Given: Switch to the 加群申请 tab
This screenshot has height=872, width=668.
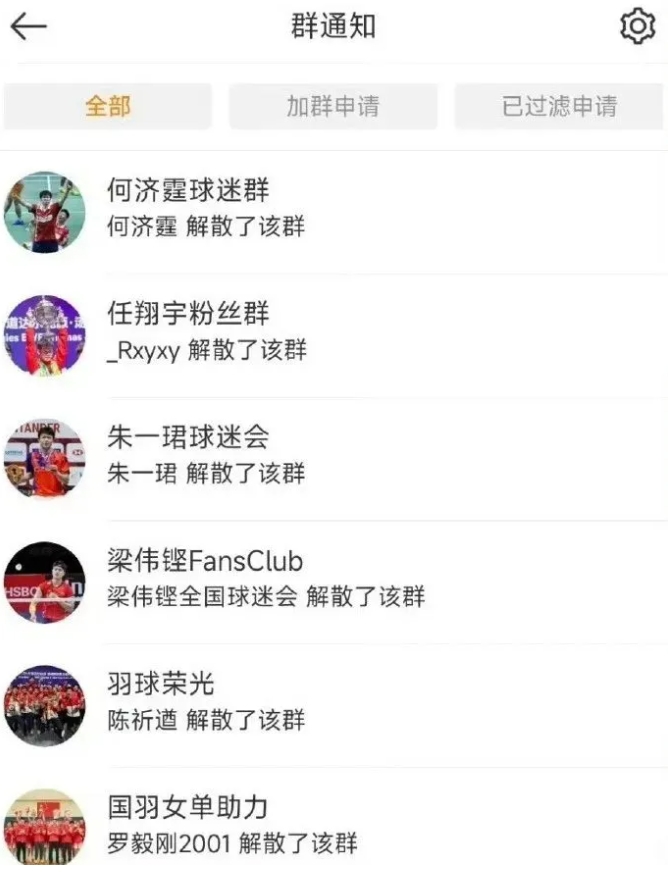Looking at the screenshot, I should click(x=333, y=106).
